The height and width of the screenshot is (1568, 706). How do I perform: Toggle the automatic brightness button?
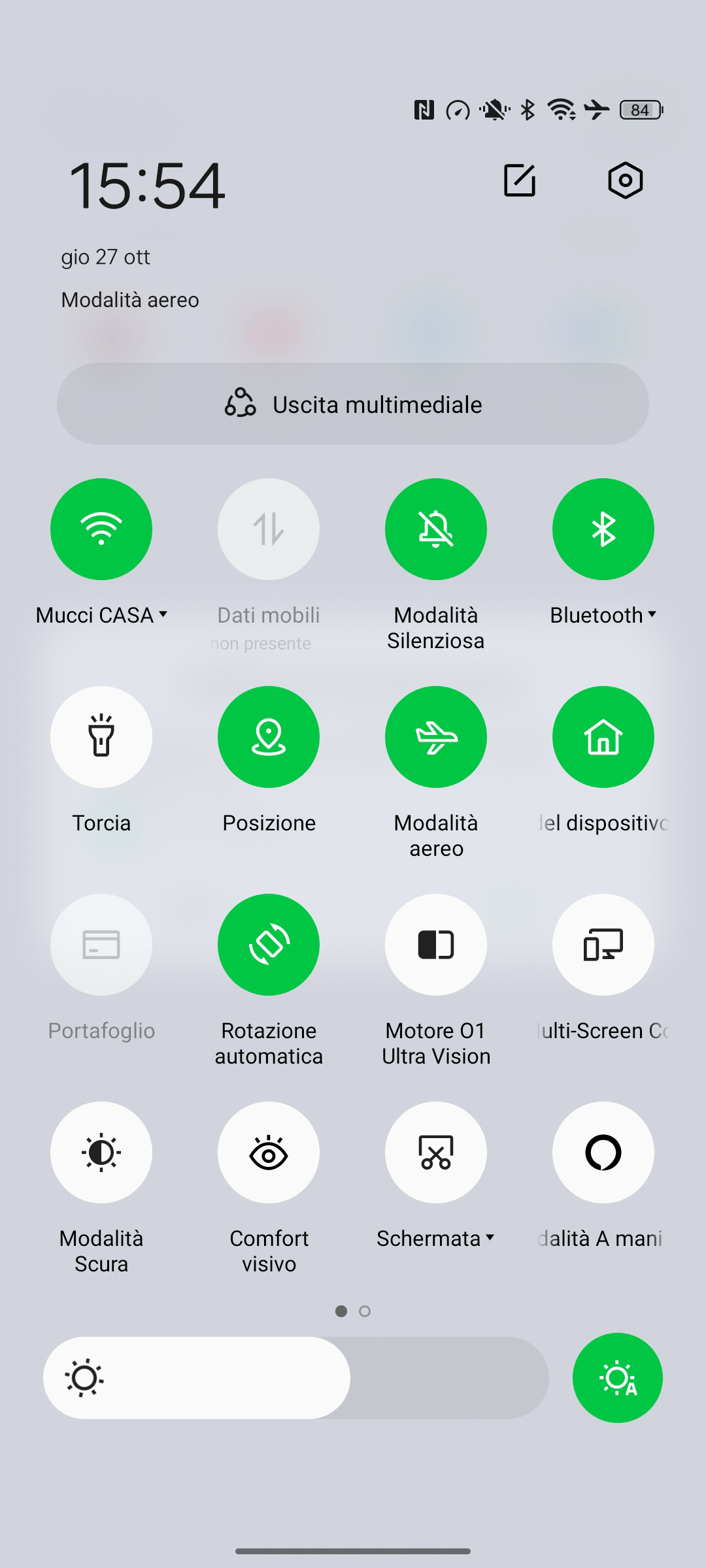(x=618, y=1378)
